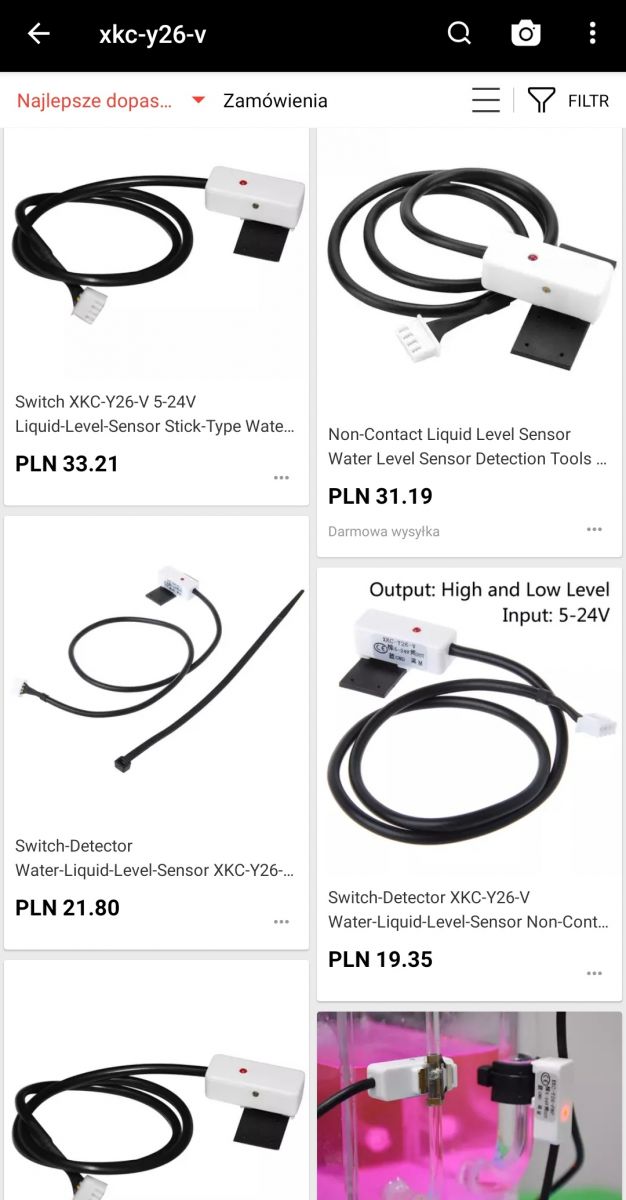Screen dimensions: 626x1200
Task: Show more options for PLN 21.80 item
Action: (x=281, y=922)
